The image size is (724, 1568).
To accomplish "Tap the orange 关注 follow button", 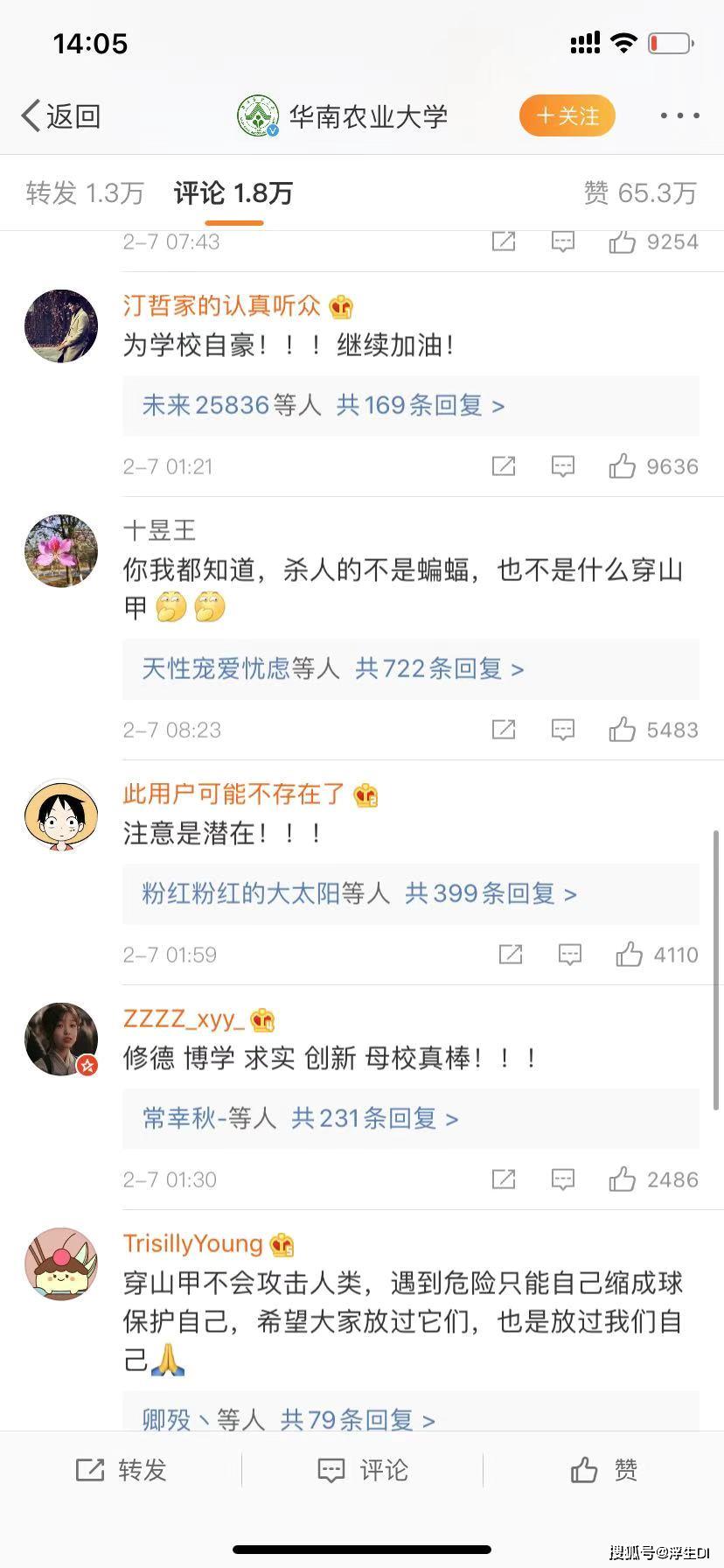I will click(567, 115).
